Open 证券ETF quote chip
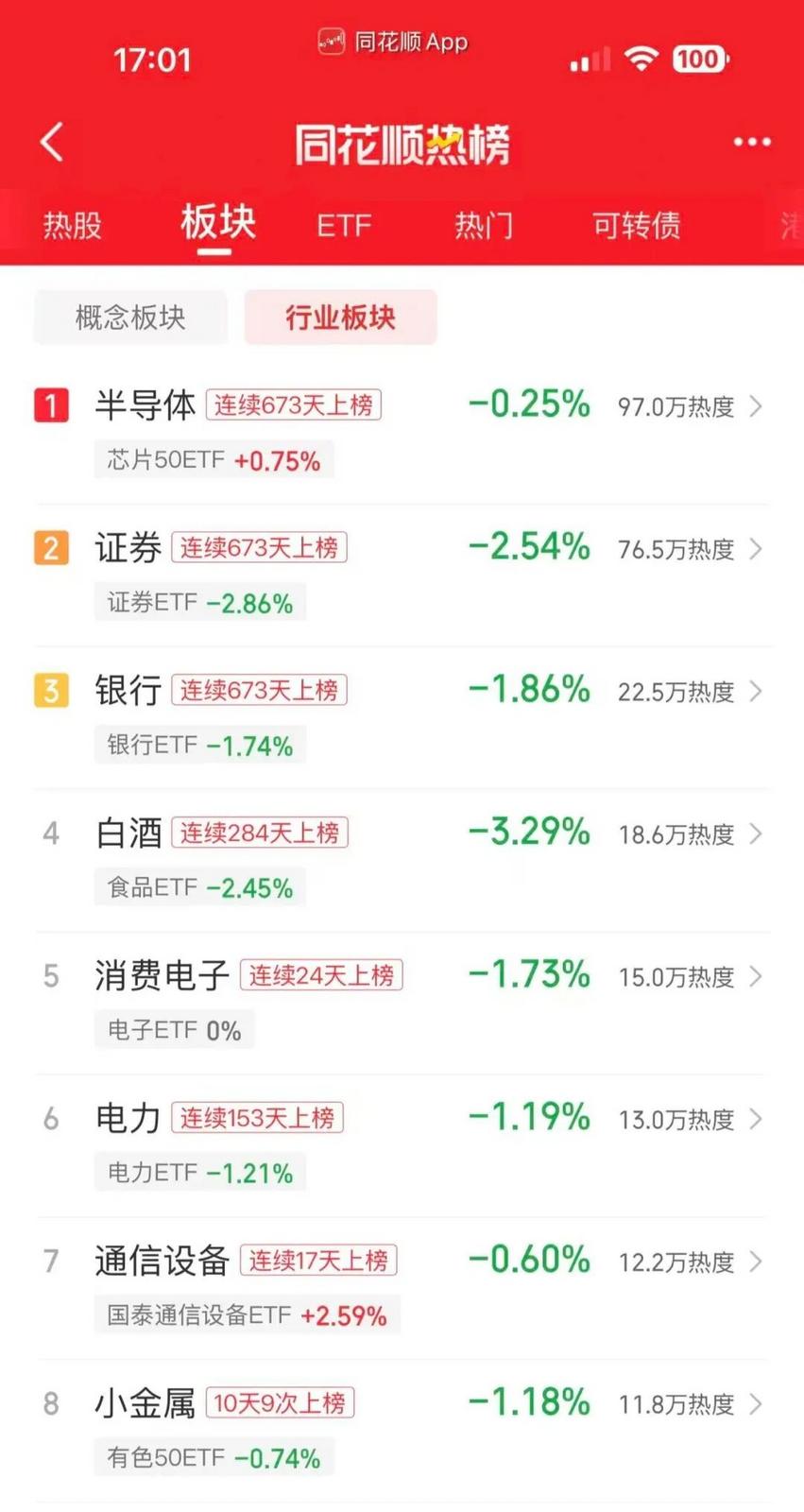The height and width of the screenshot is (1512, 804). pyautogui.click(x=199, y=603)
